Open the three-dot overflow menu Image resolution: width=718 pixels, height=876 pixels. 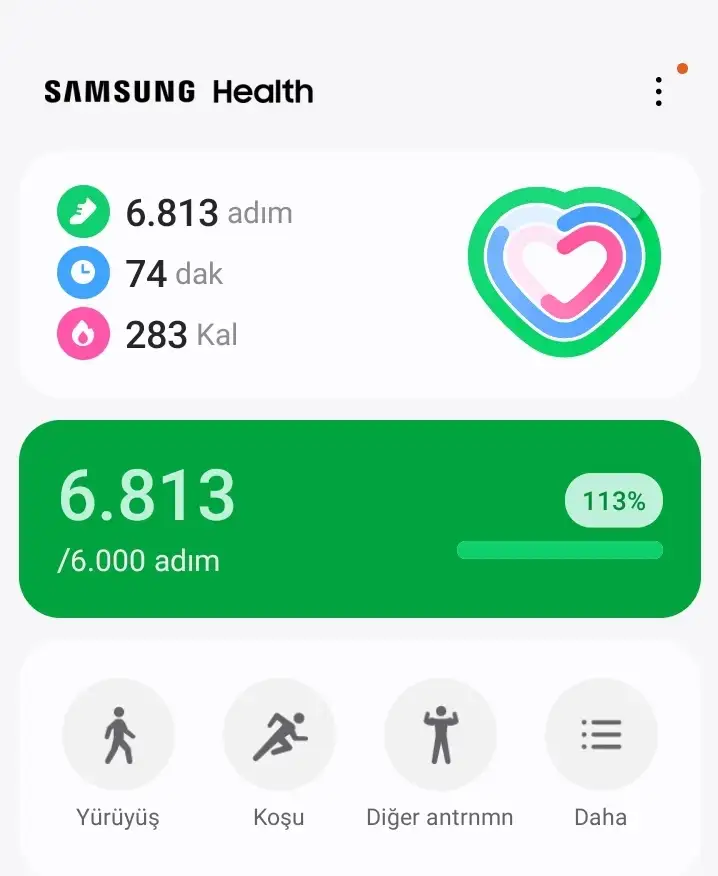(x=658, y=92)
